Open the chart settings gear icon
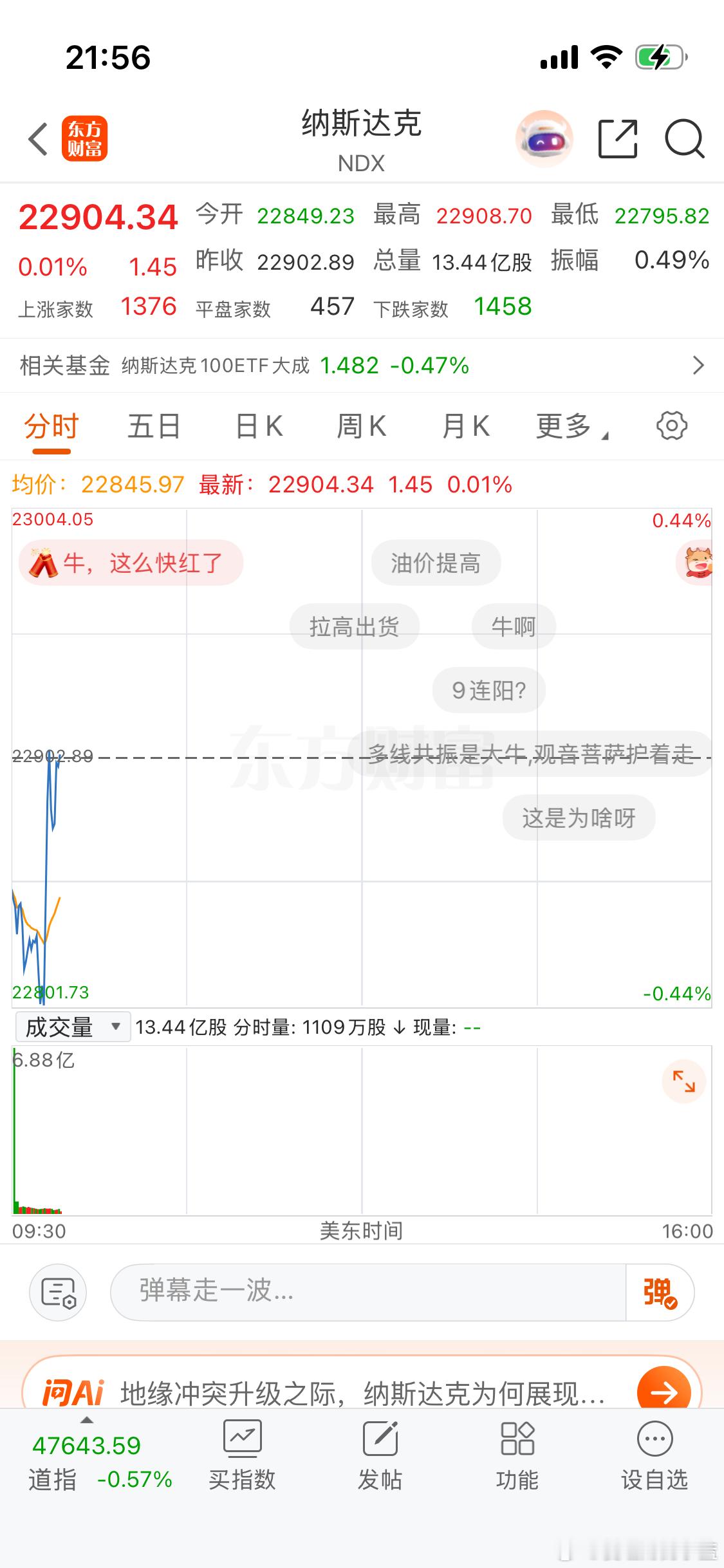Viewport: 724px width, 1568px height. pyautogui.click(x=672, y=425)
